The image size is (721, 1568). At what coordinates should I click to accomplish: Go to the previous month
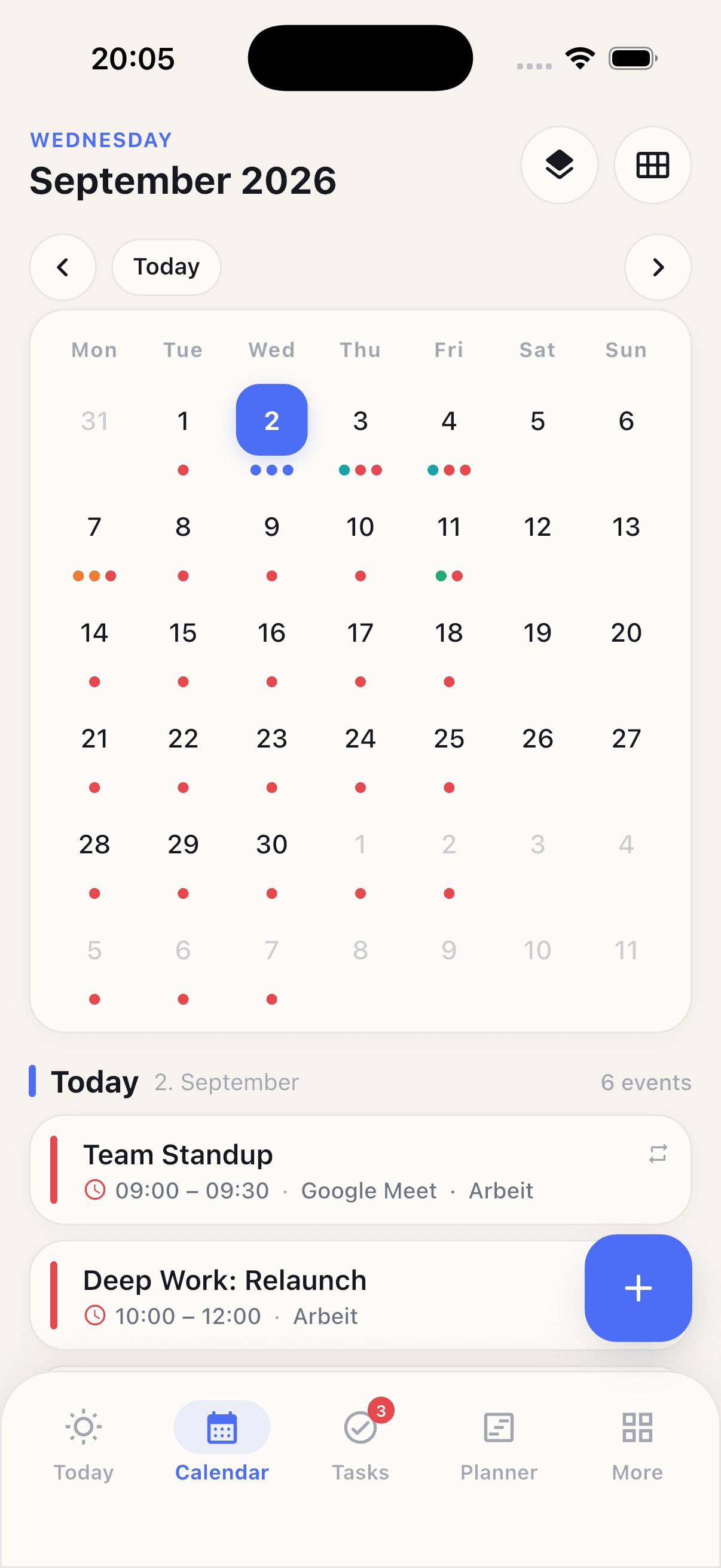[63, 267]
